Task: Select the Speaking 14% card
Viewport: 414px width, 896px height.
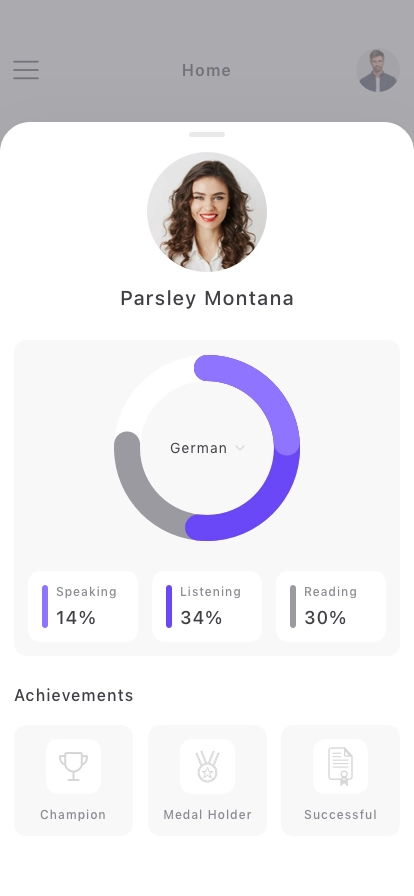Action: tap(83, 606)
